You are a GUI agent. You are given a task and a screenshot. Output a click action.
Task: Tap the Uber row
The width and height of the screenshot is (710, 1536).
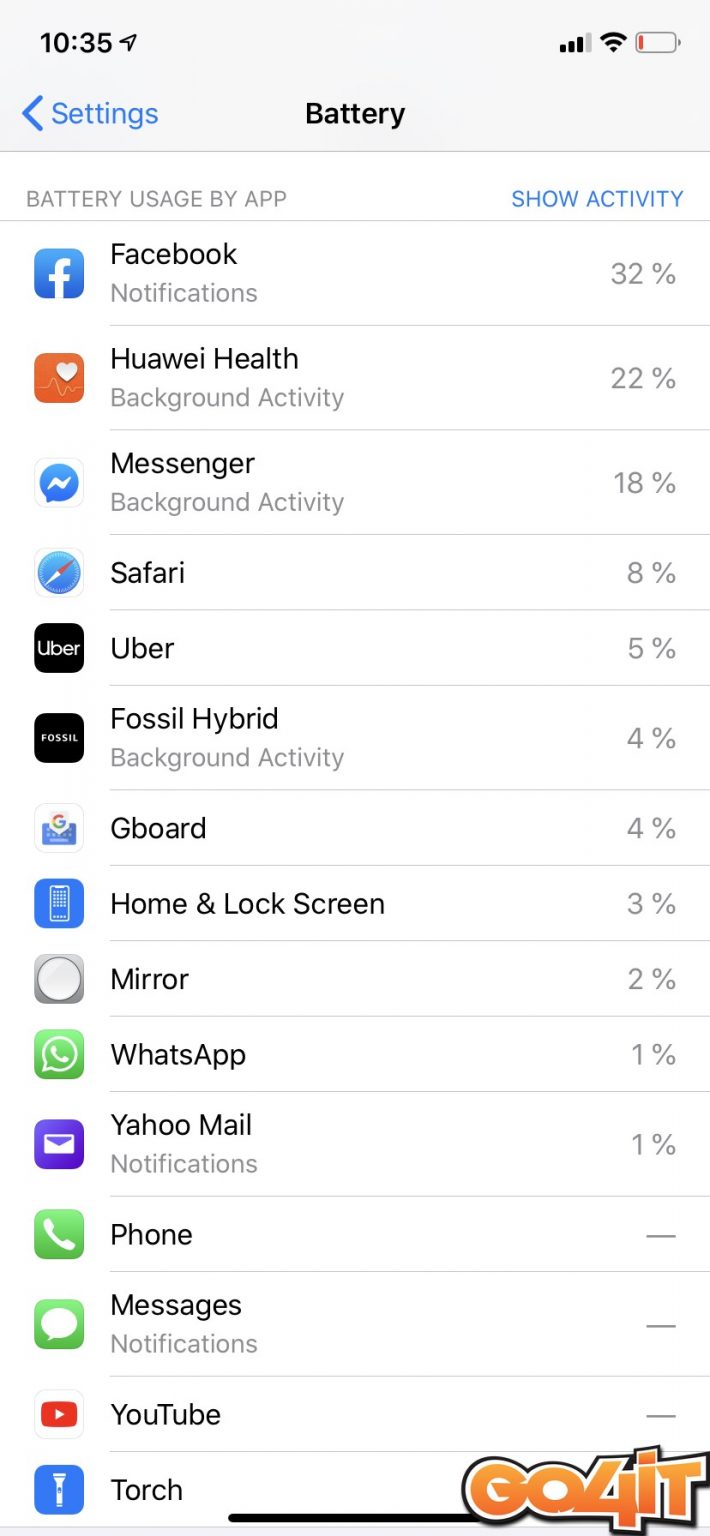tap(355, 648)
